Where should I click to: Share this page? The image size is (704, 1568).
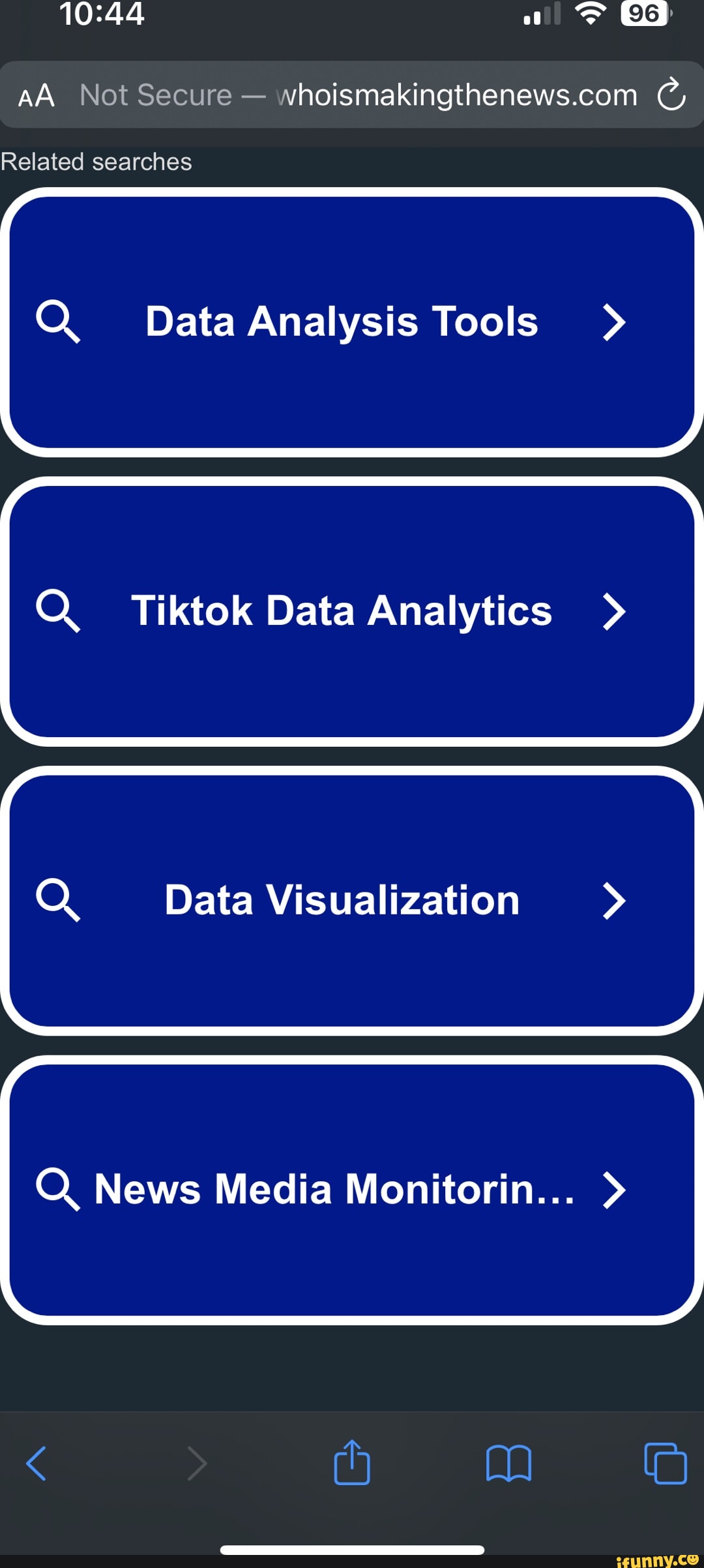(x=352, y=1462)
